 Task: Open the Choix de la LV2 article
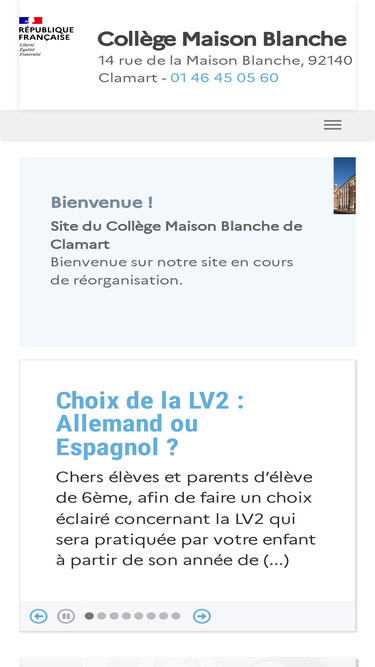(x=150, y=424)
